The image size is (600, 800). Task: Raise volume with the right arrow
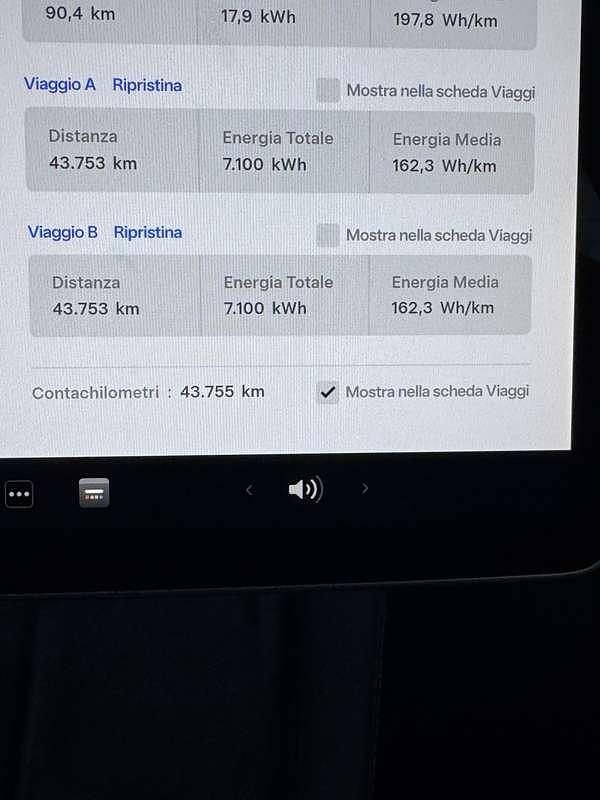[x=365, y=489]
